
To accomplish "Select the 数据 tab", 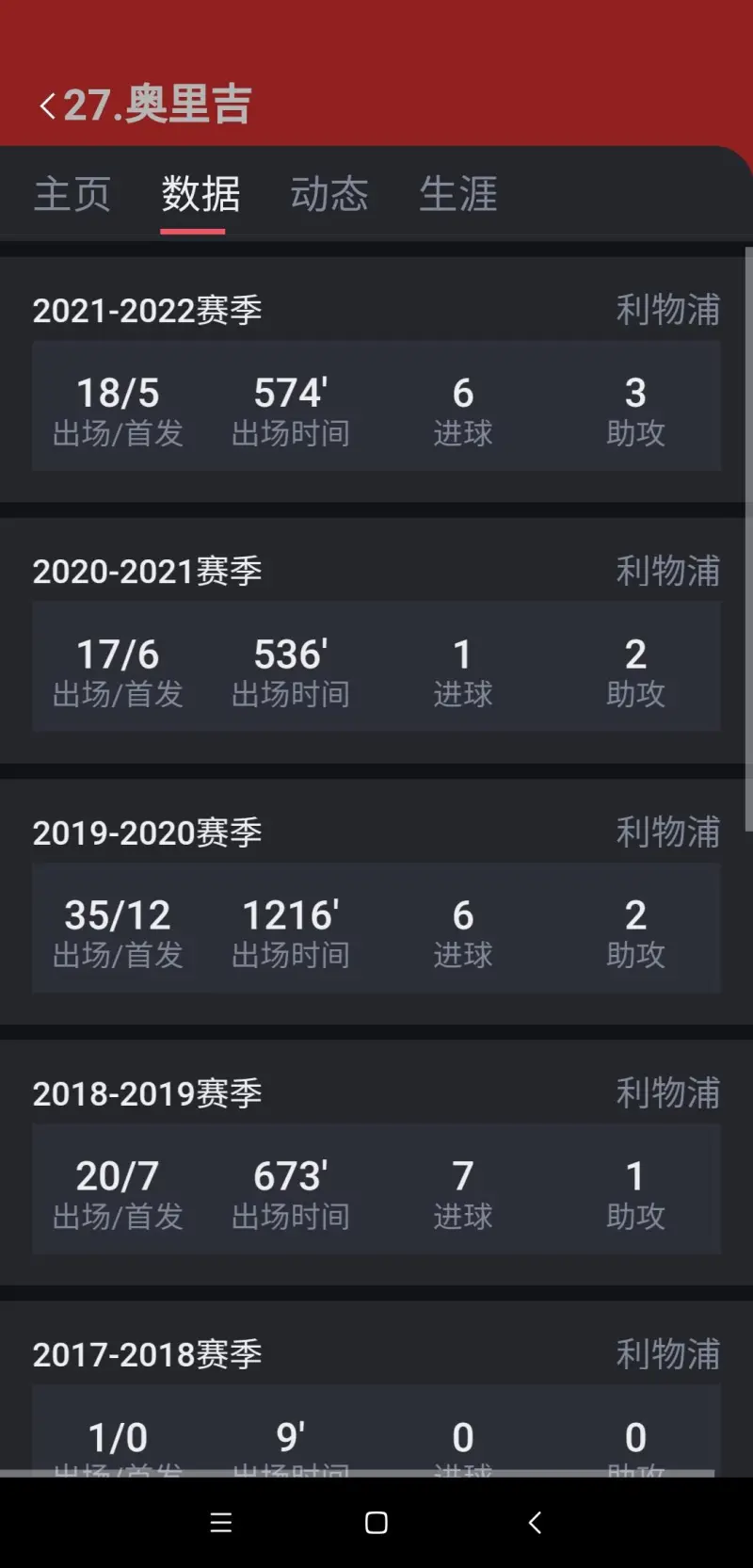I will (x=200, y=194).
